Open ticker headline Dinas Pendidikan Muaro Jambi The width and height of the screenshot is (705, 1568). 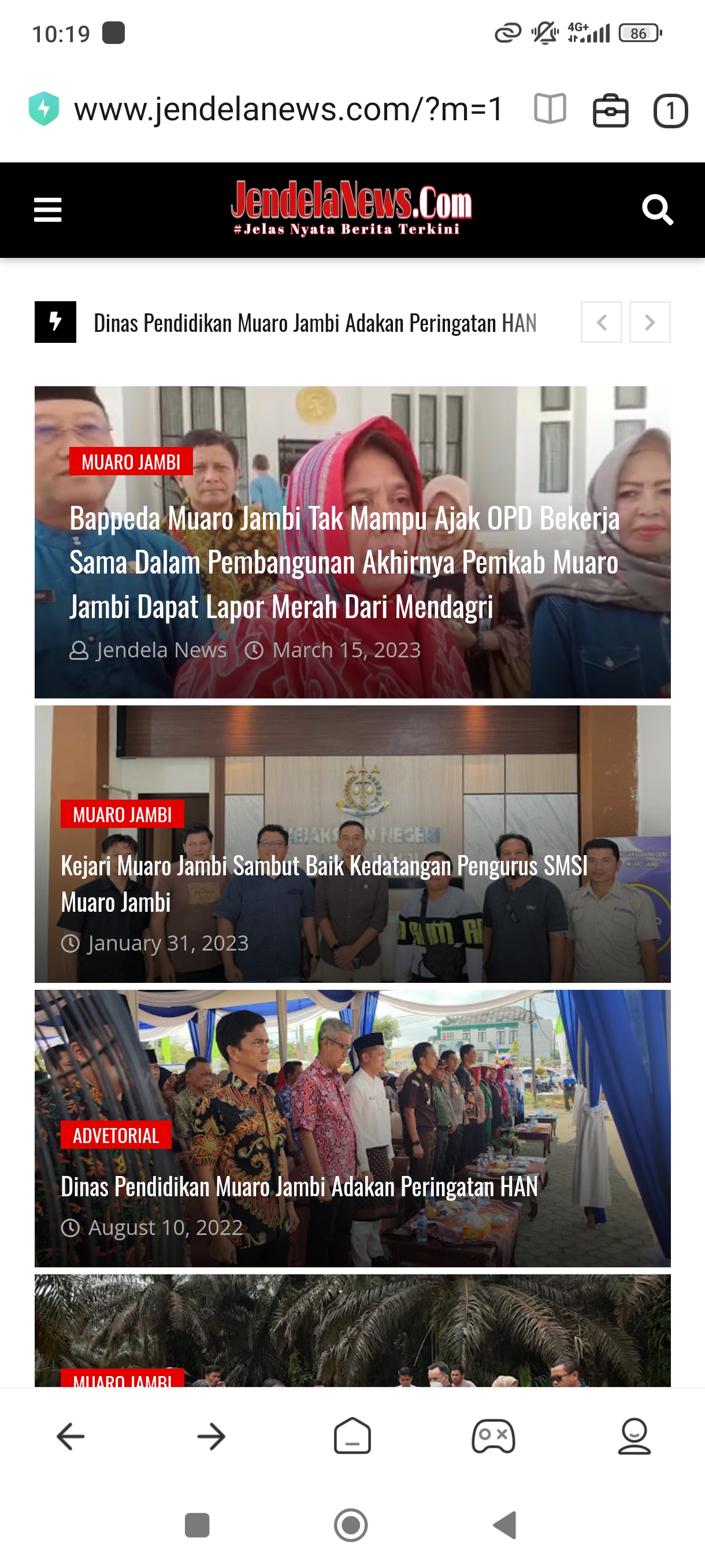pyautogui.click(x=315, y=323)
